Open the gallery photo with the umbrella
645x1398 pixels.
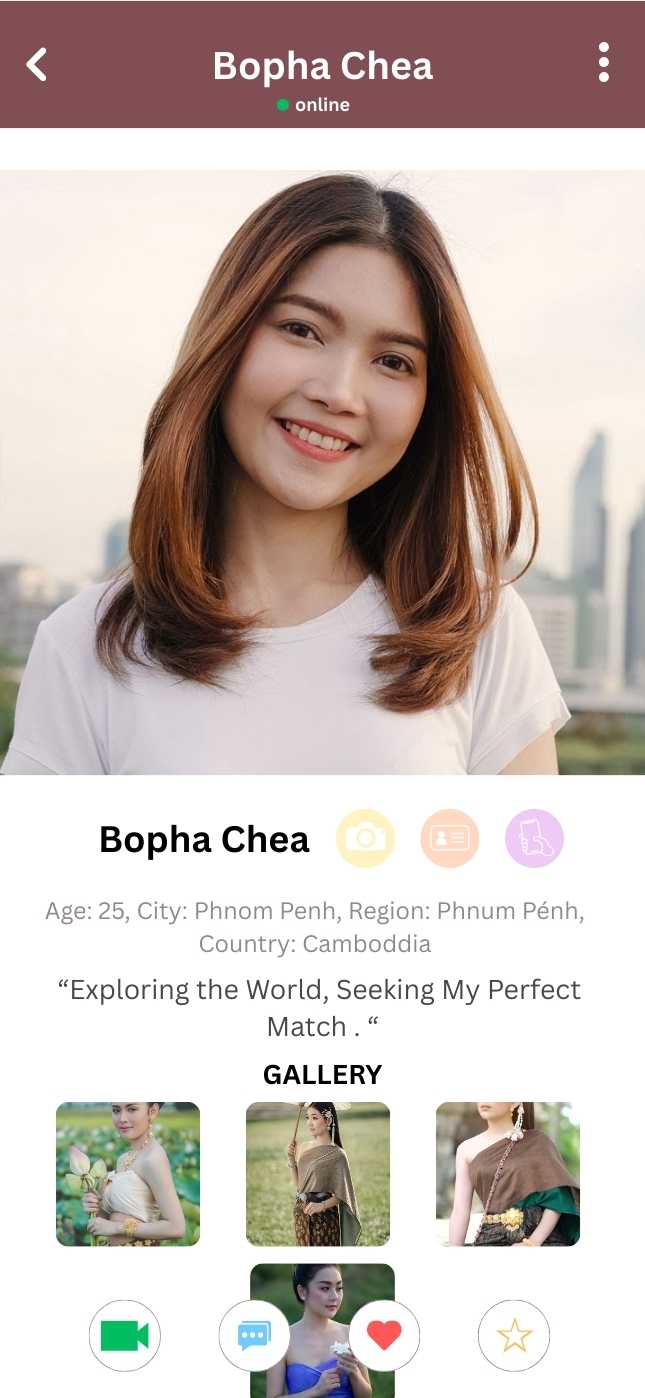[318, 1174]
